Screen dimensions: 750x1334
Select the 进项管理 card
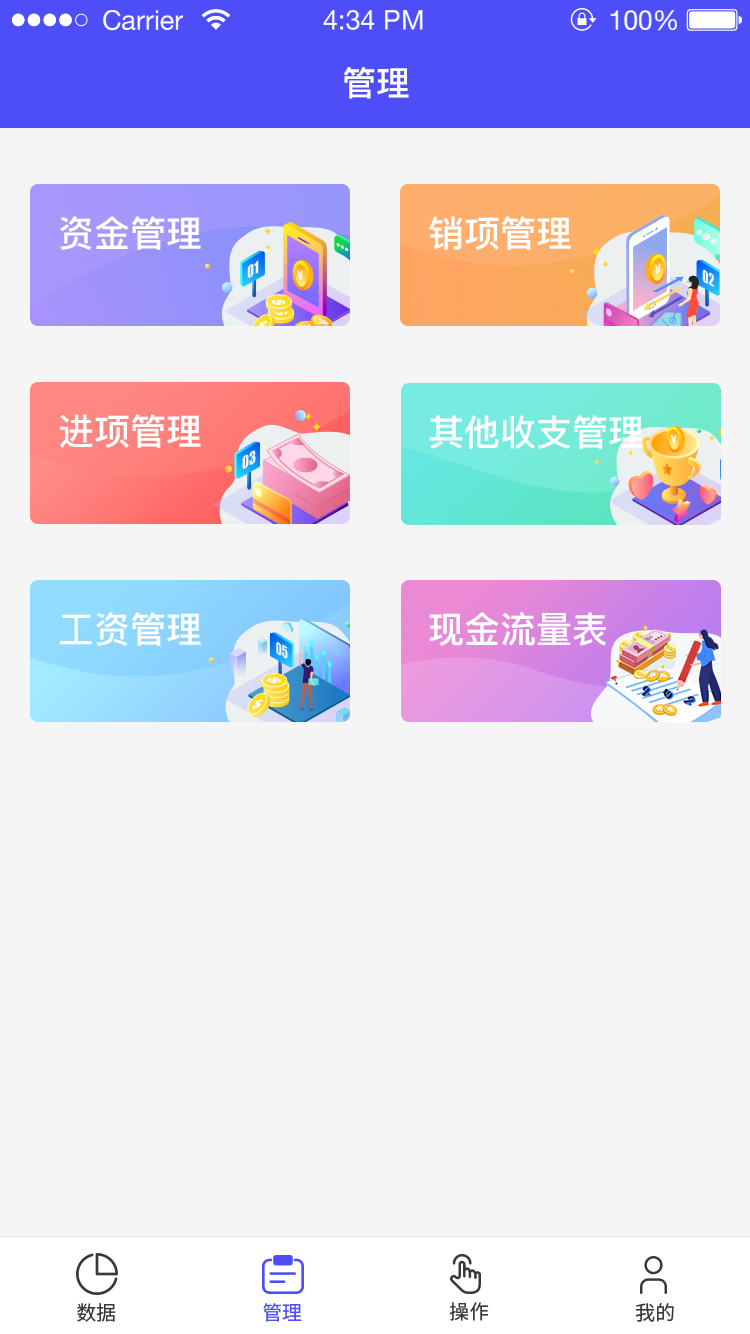pos(190,452)
